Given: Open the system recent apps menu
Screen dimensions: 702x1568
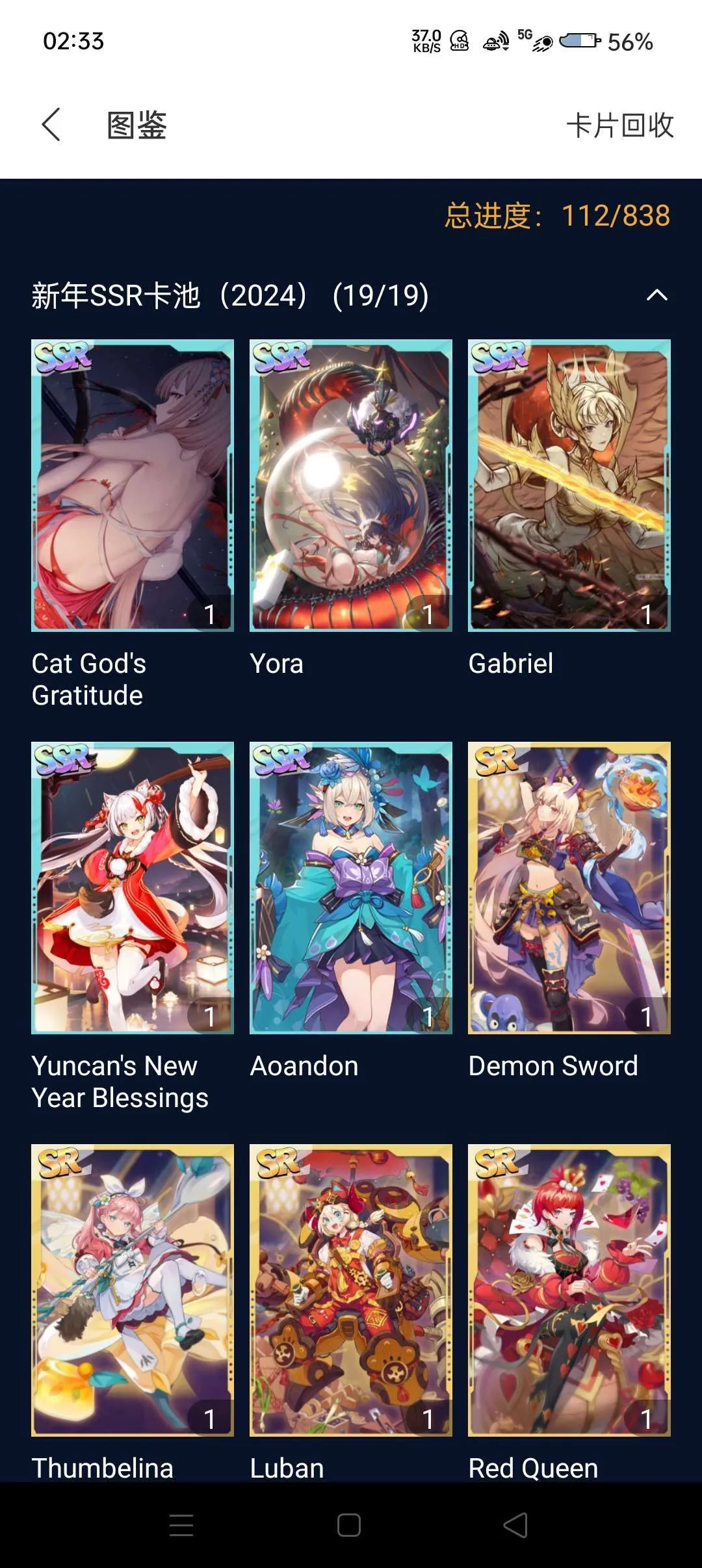Looking at the screenshot, I should coord(181,1525).
